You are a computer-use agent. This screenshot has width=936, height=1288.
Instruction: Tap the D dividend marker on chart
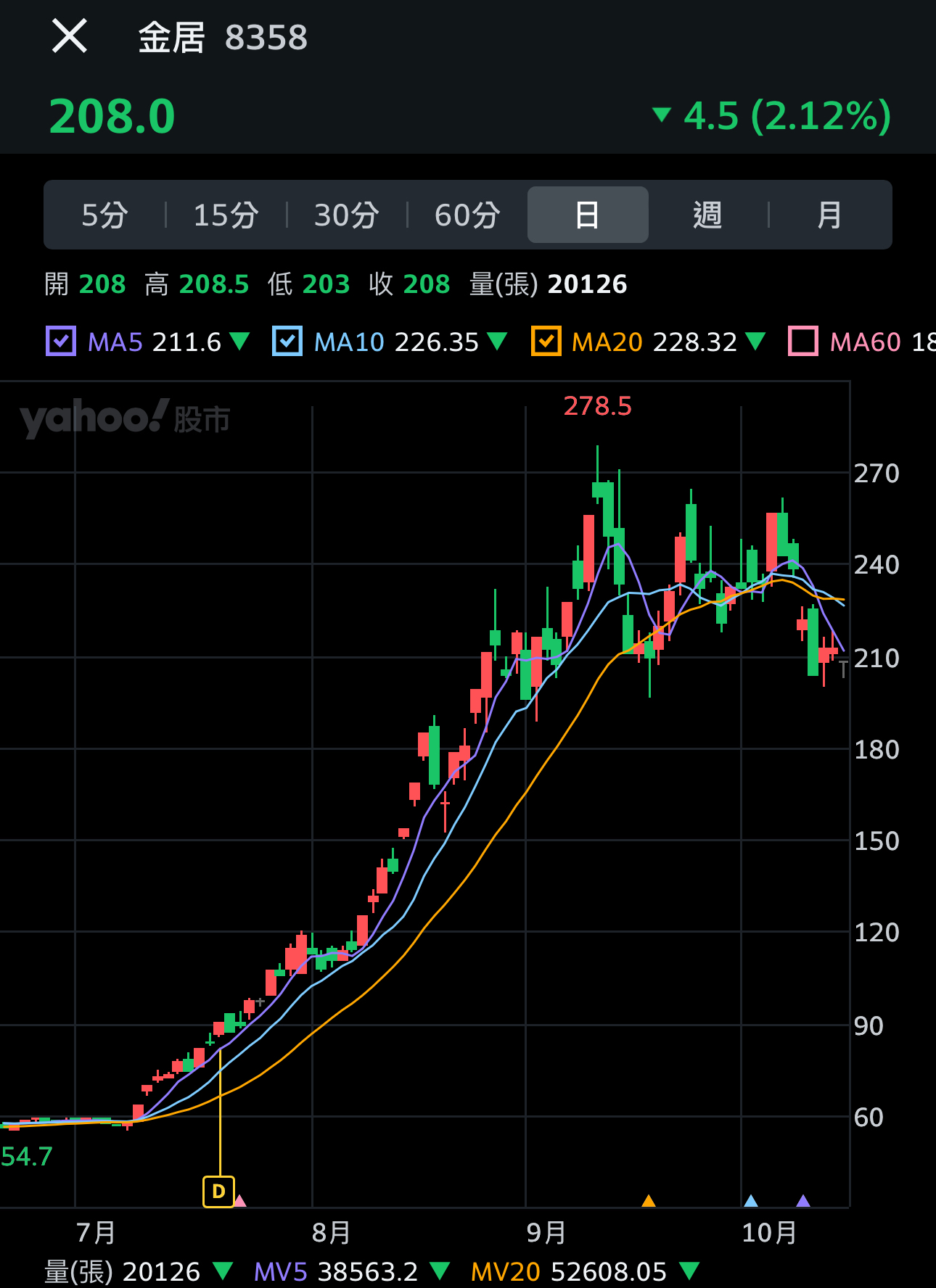[x=218, y=1192]
